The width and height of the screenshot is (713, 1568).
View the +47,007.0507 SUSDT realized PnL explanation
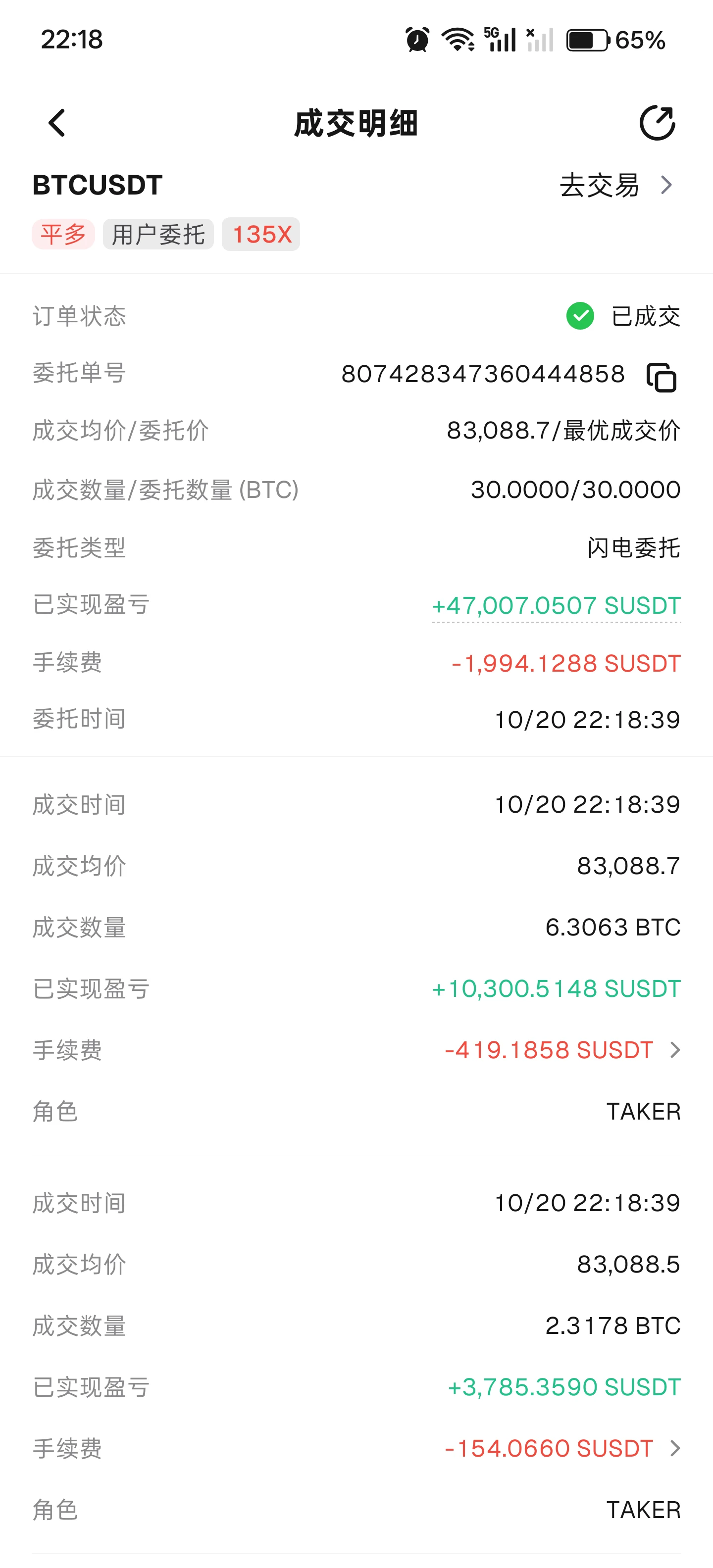556,606
